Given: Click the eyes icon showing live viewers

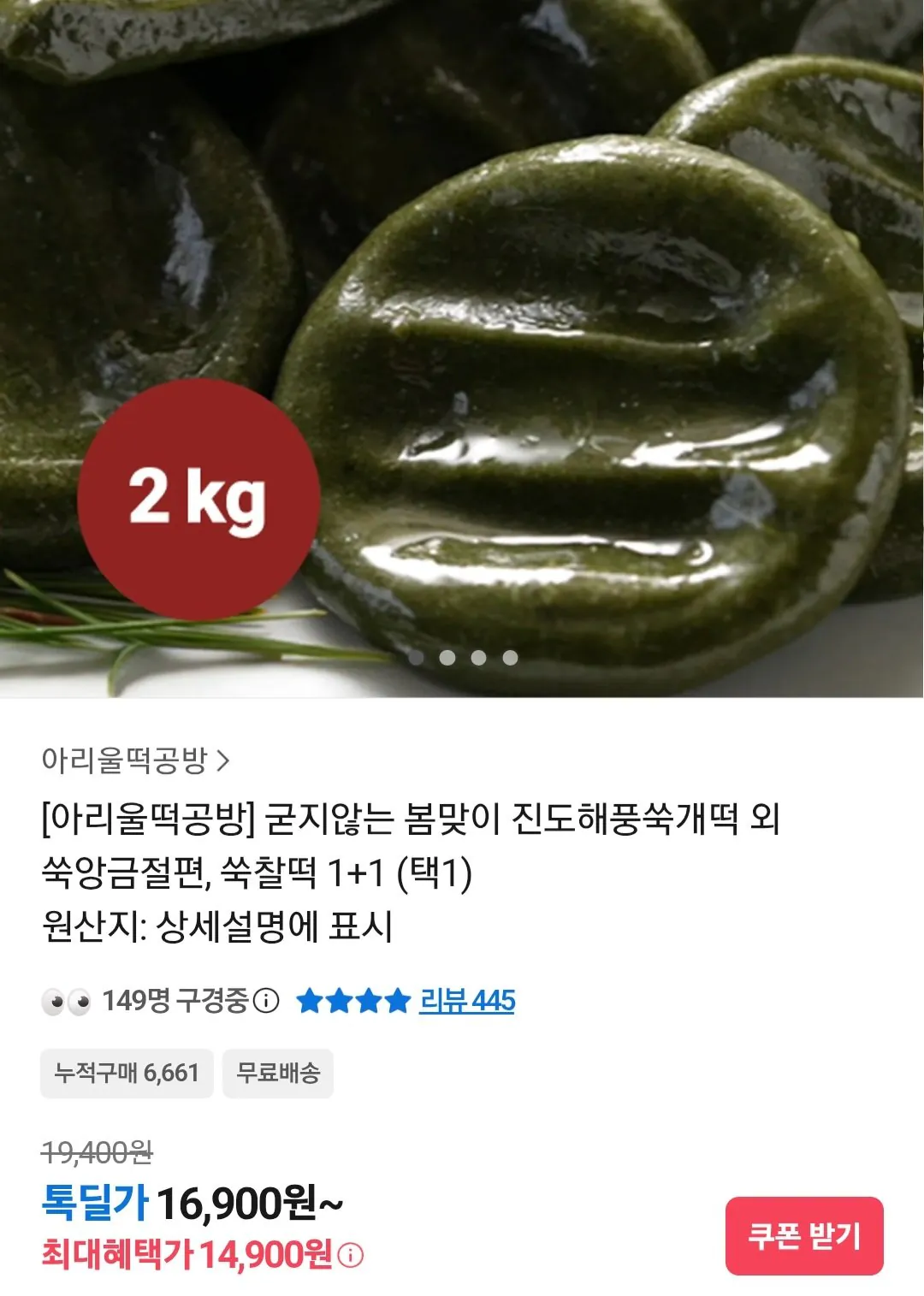Looking at the screenshot, I should tap(64, 1001).
